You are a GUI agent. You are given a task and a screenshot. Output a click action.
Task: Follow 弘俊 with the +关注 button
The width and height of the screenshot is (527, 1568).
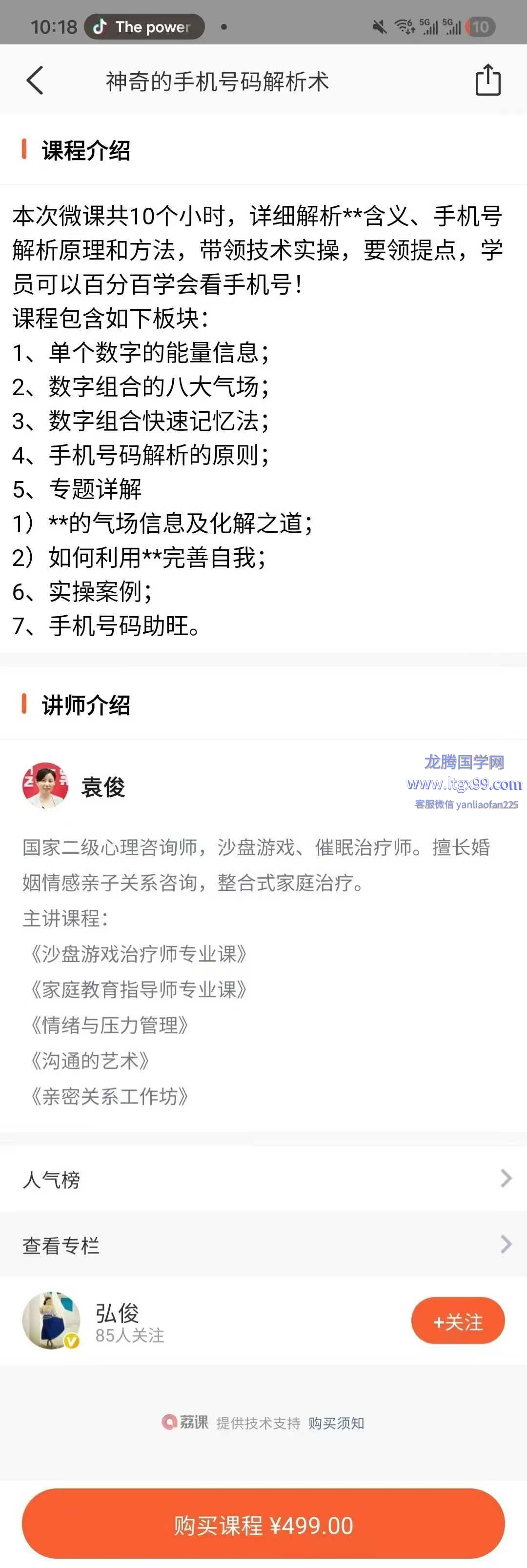tap(458, 1322)
